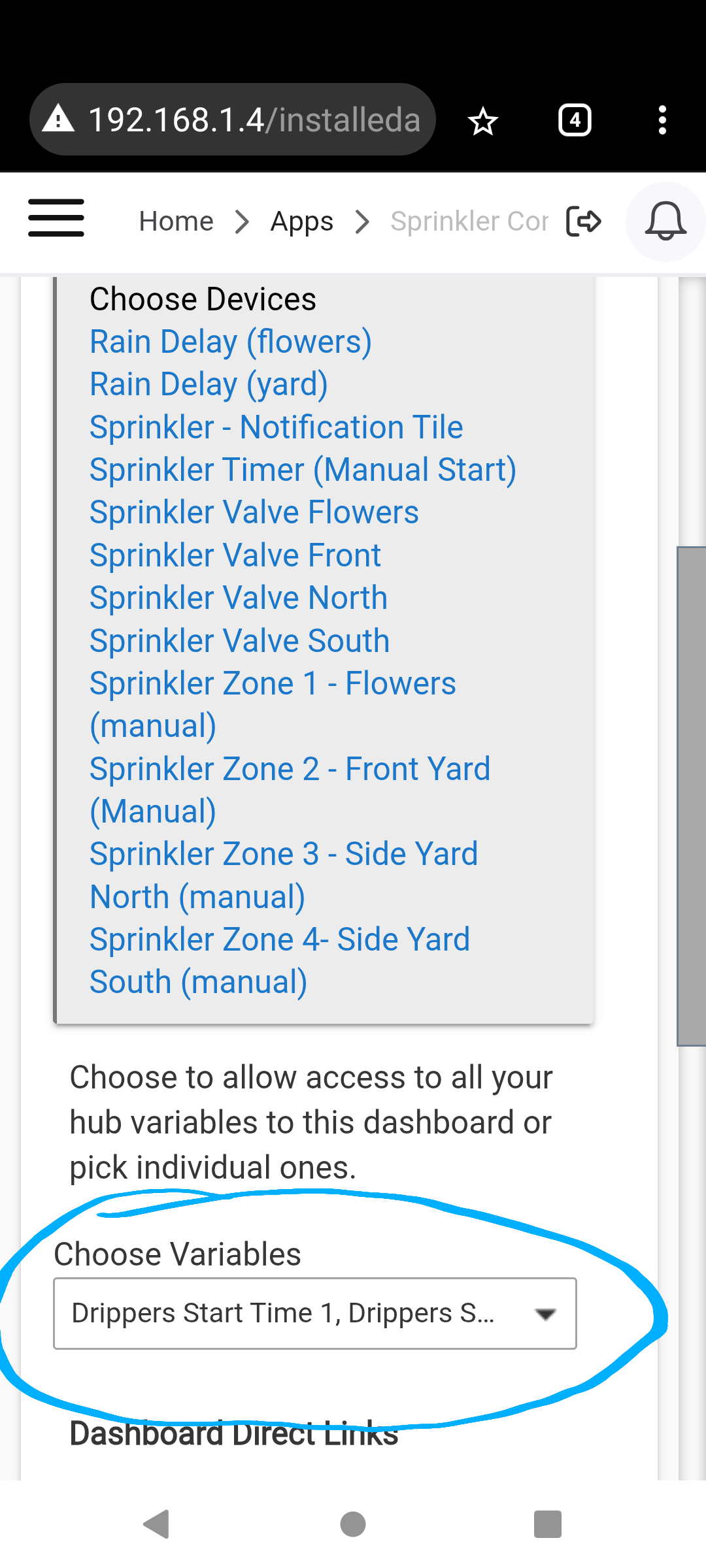Open the browser overflow menu
706x1568 pixels.
click(662, 121)
